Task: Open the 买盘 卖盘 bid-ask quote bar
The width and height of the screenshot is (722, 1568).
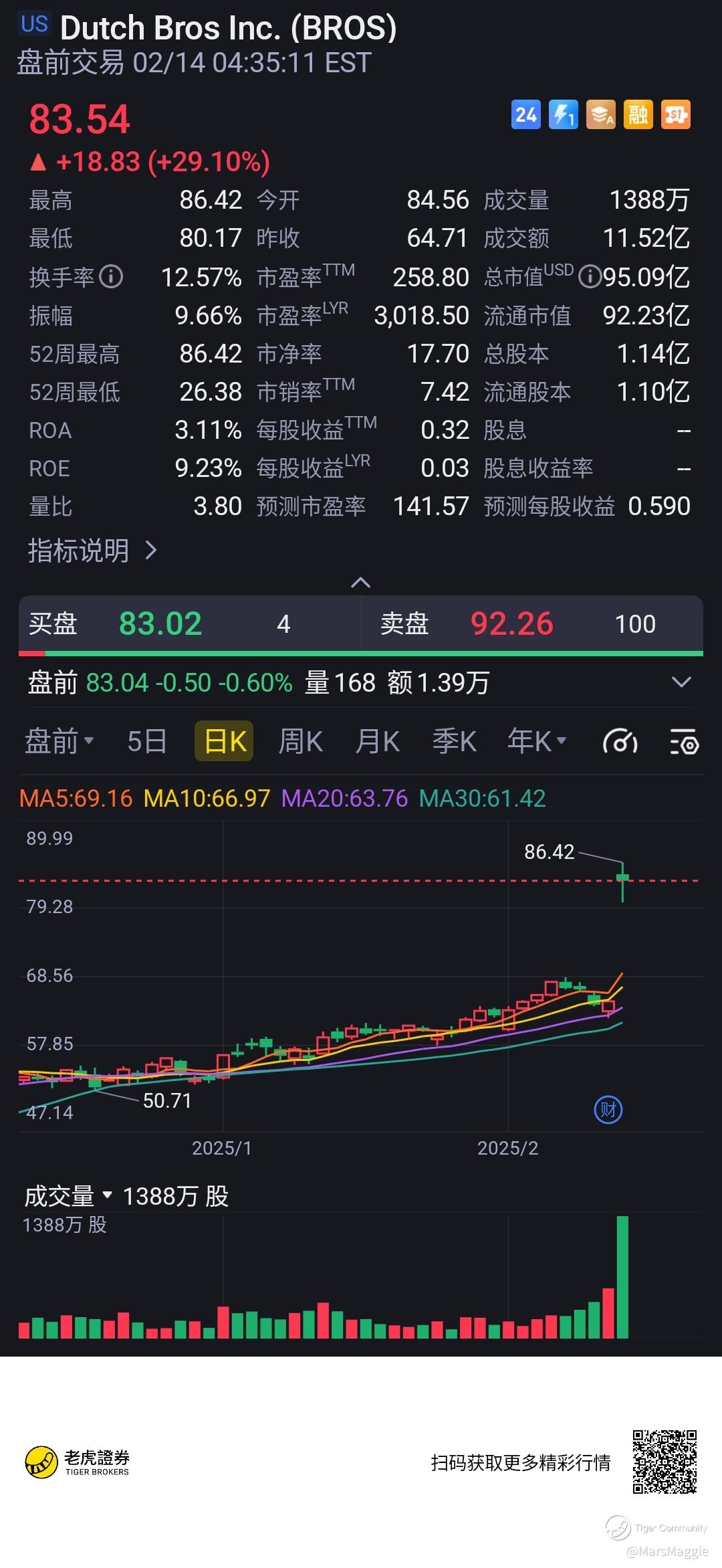Action: pyautogui.click(x=360, y=623)
